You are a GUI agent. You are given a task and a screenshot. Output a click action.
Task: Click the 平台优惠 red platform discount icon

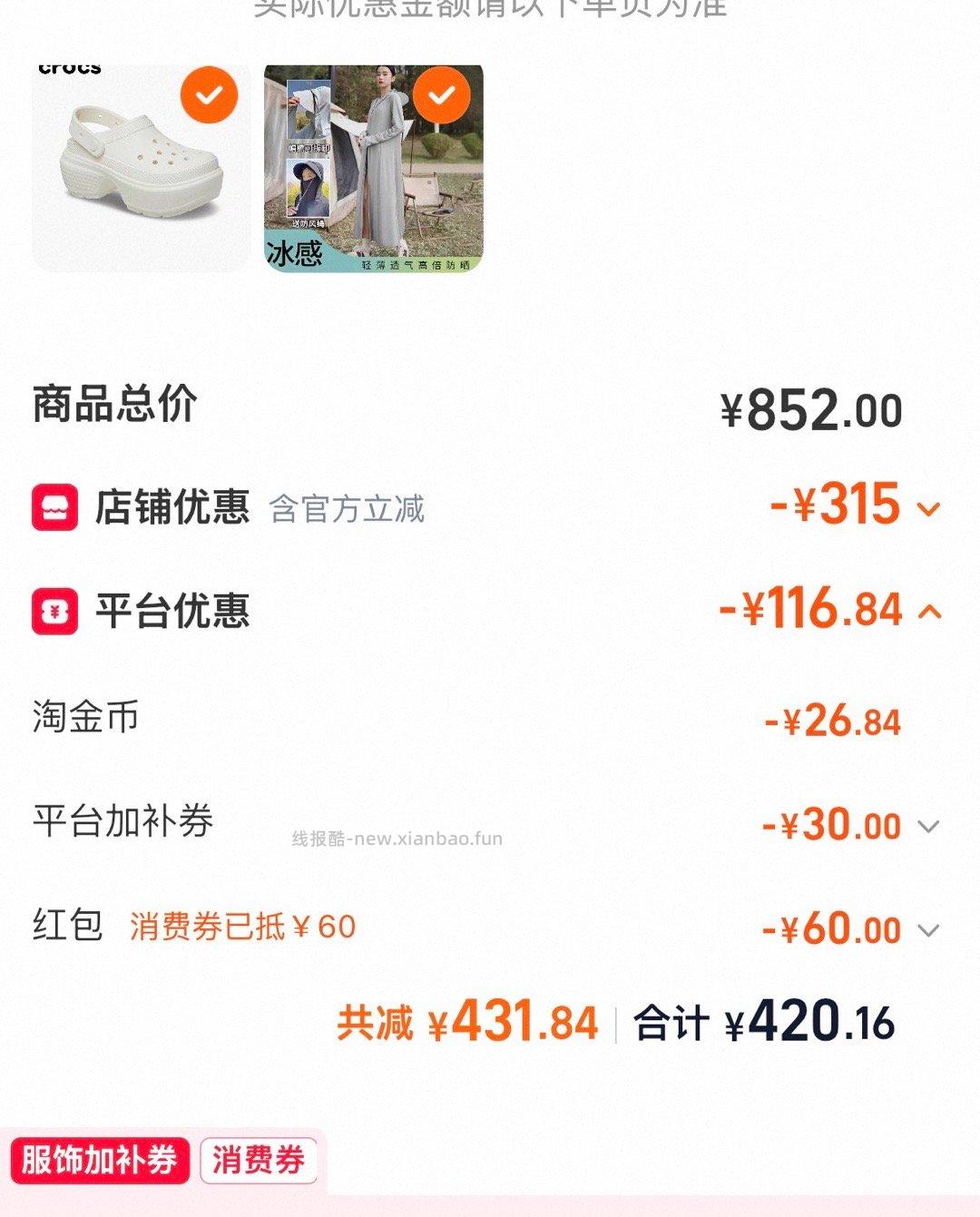point(53,612)
